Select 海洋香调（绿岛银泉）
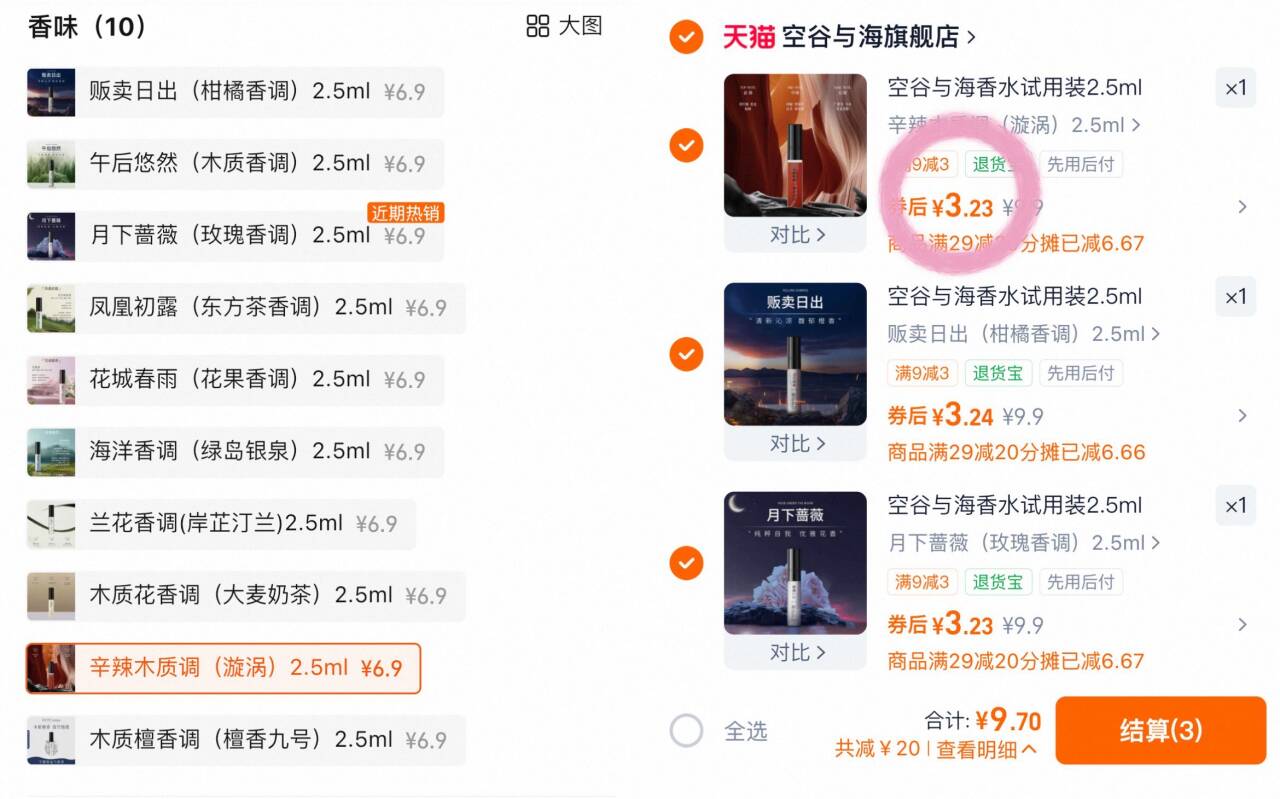This screenshot has width=1280, height=799. click(x=235, y=452)
